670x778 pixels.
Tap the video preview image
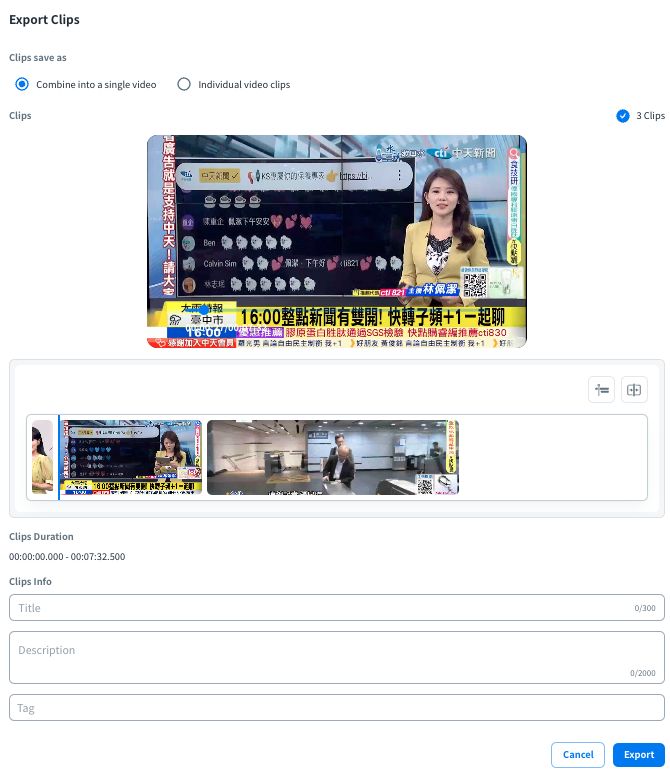(x=336, y=241)
